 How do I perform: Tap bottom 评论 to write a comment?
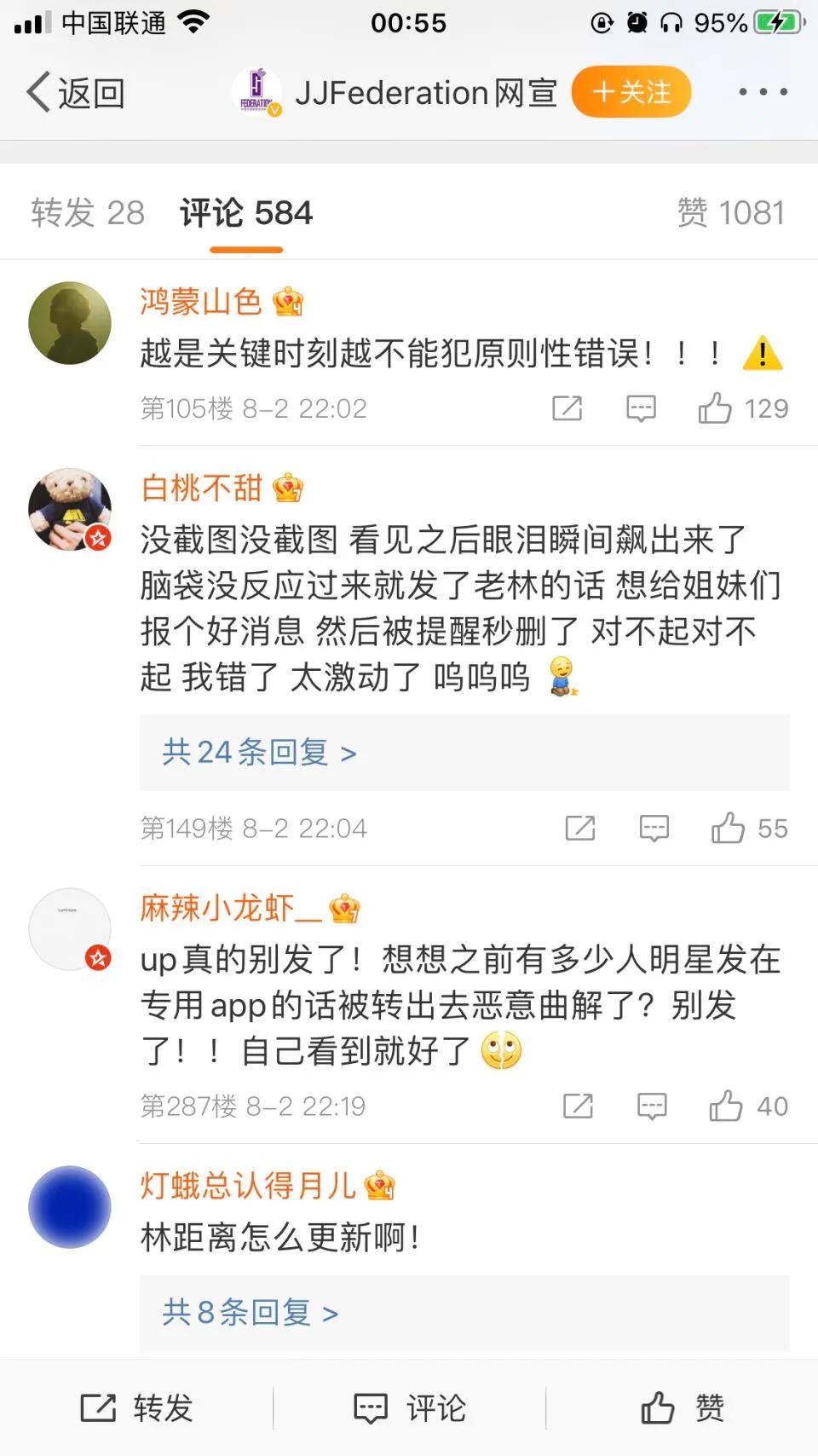tap(409, 1408)
